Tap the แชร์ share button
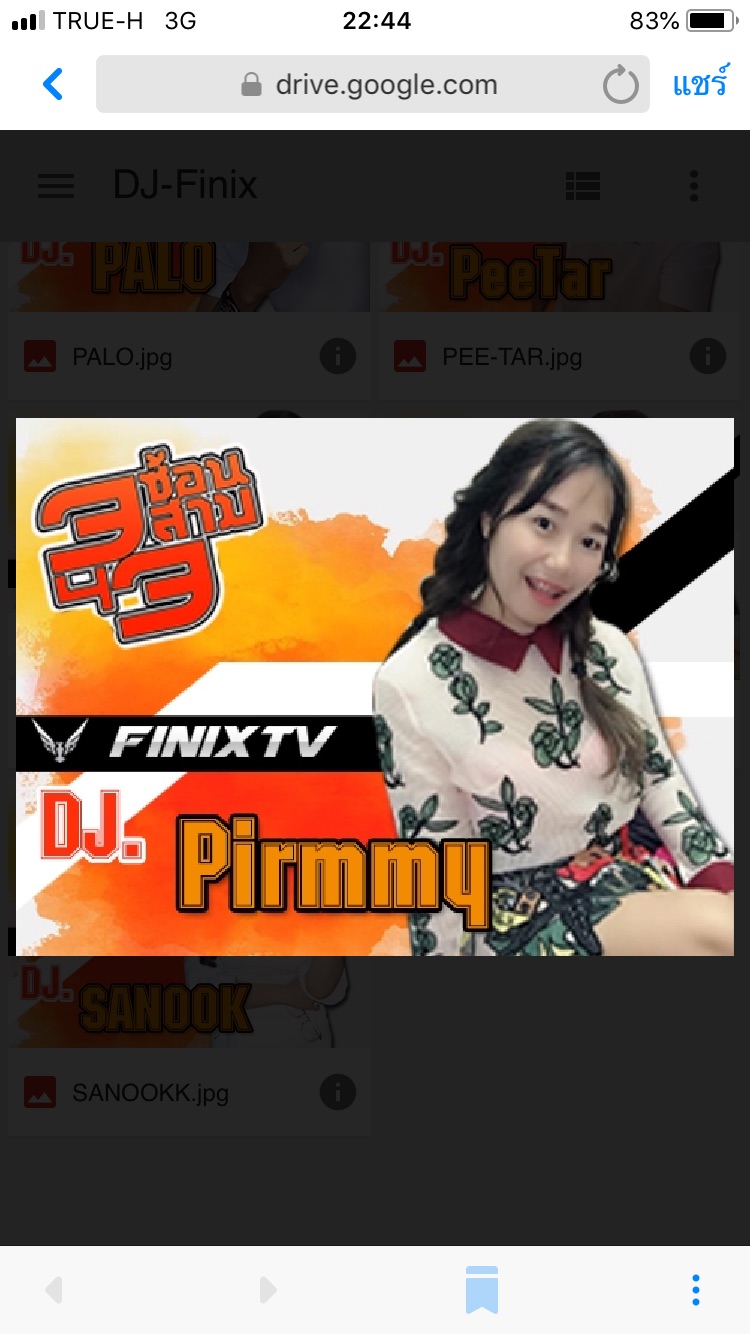The image size is (750, 1334). click(699, 84)
